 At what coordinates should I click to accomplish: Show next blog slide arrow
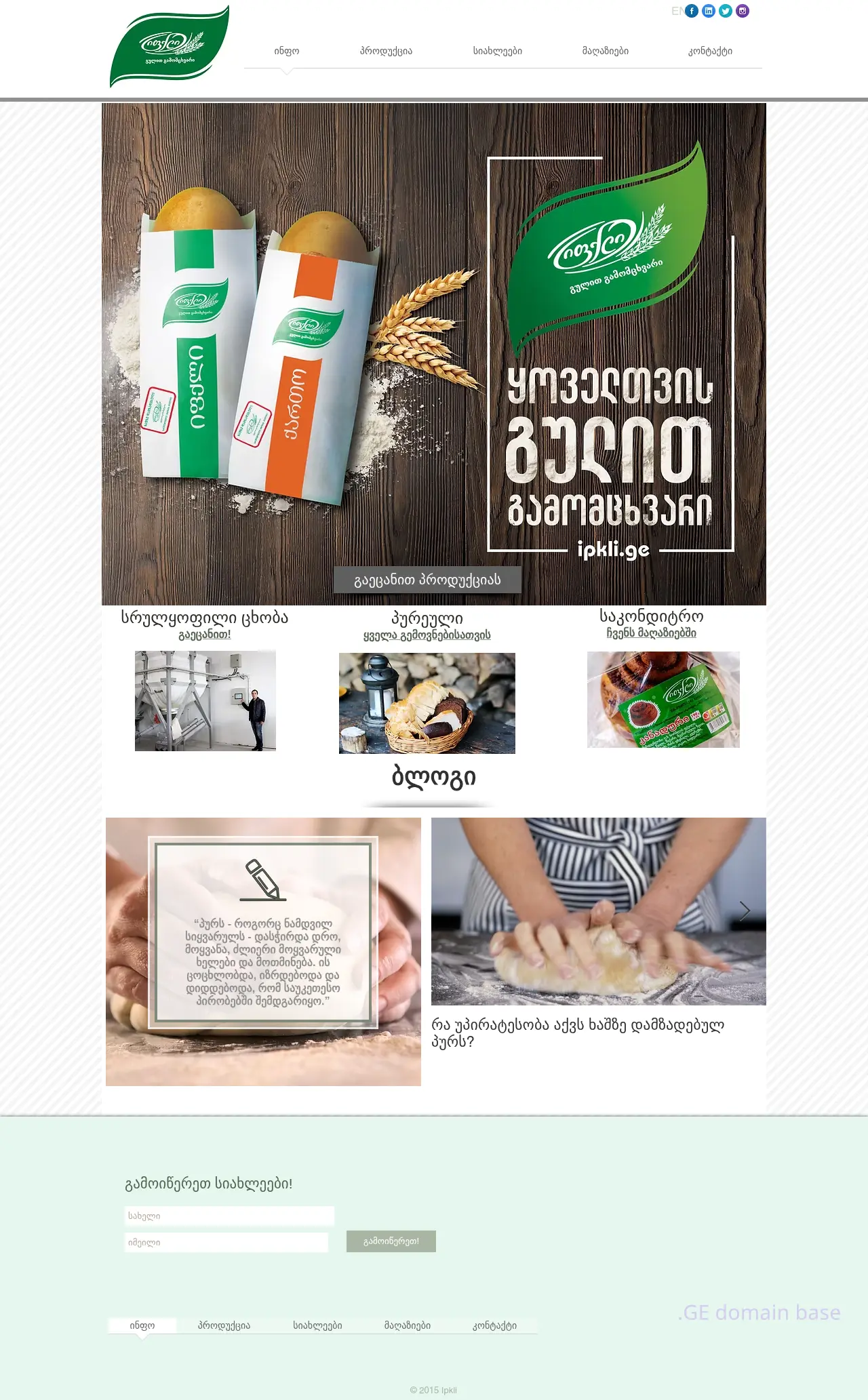tap(745, 911)
